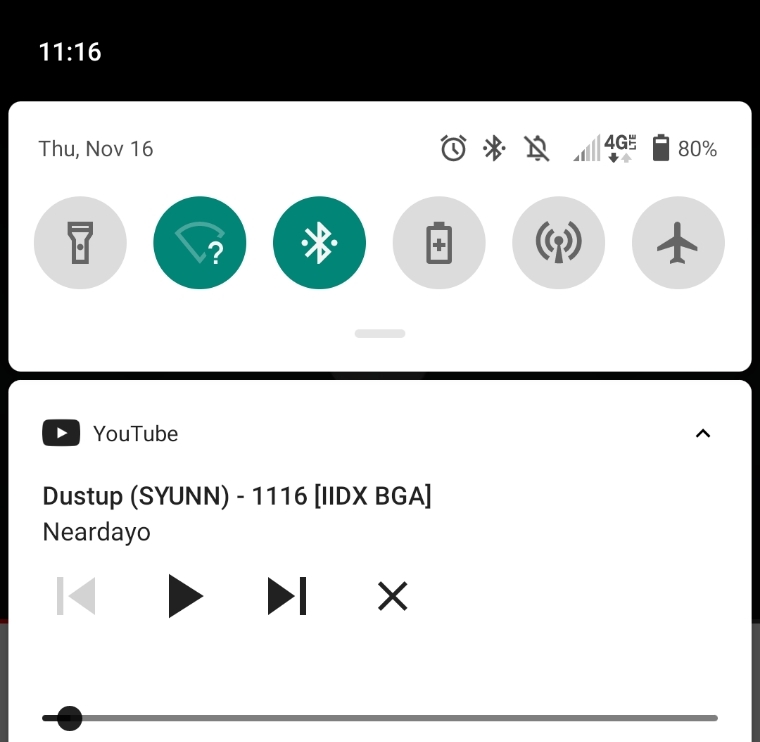Play the Dustup (SYUNN) video
Image resolution: width=760 pixels, height=742 pixels.
coord(185,596)
